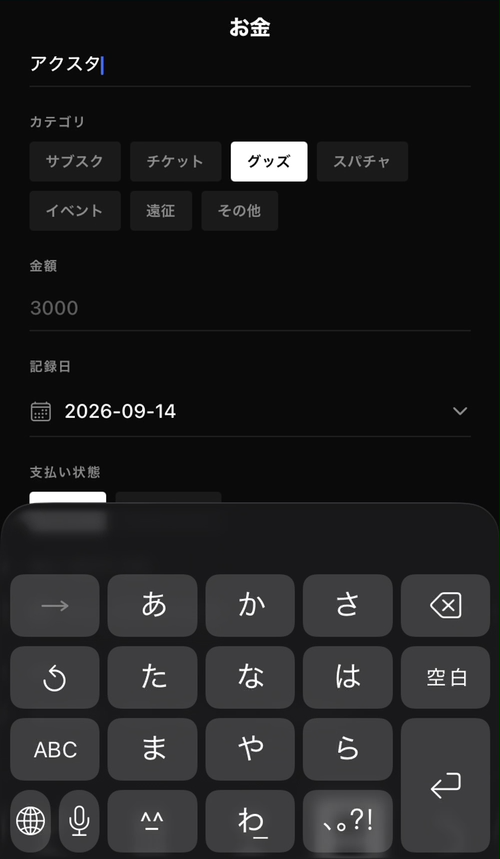Tap the title field containing アクスタ
This screenshot has height=859, width=500.
click(x=250, y=65)
